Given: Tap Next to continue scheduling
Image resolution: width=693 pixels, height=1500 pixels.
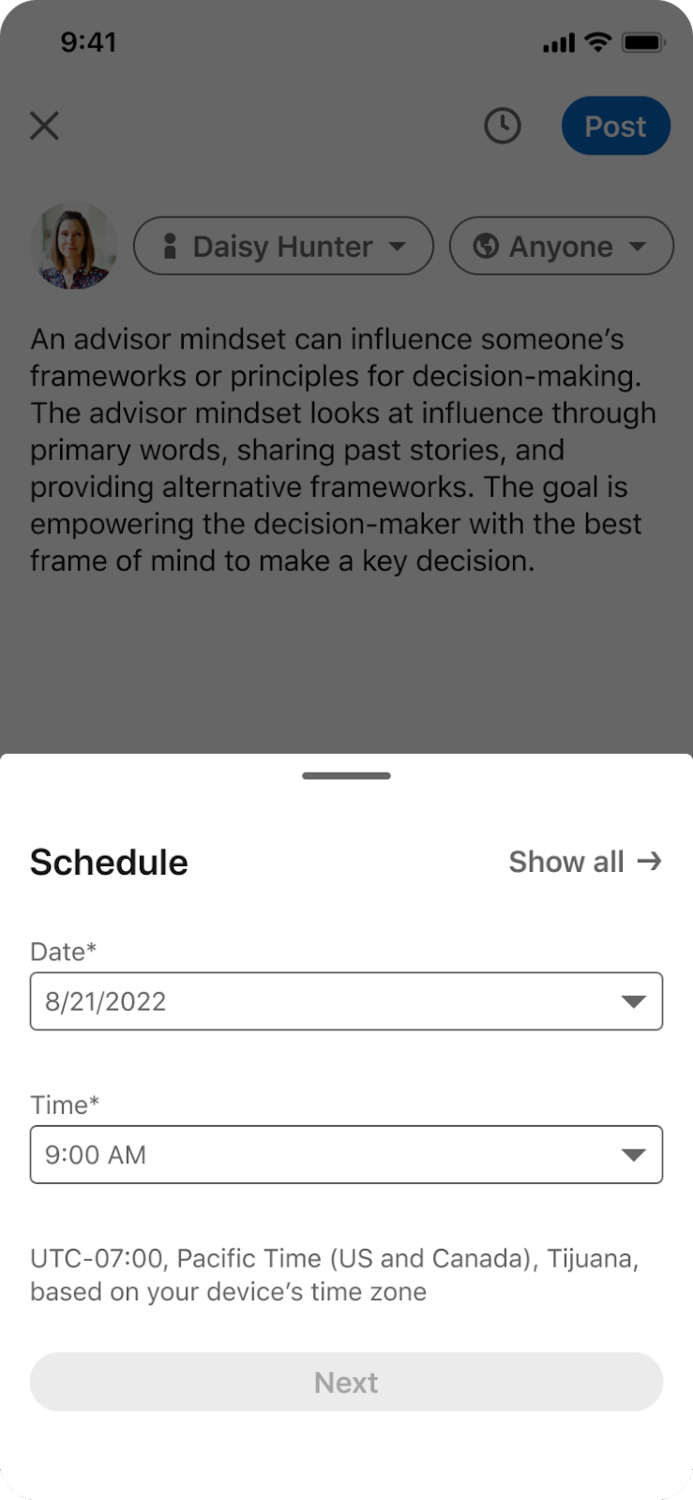Looking at the screenshot, I should click(346, 1382).
